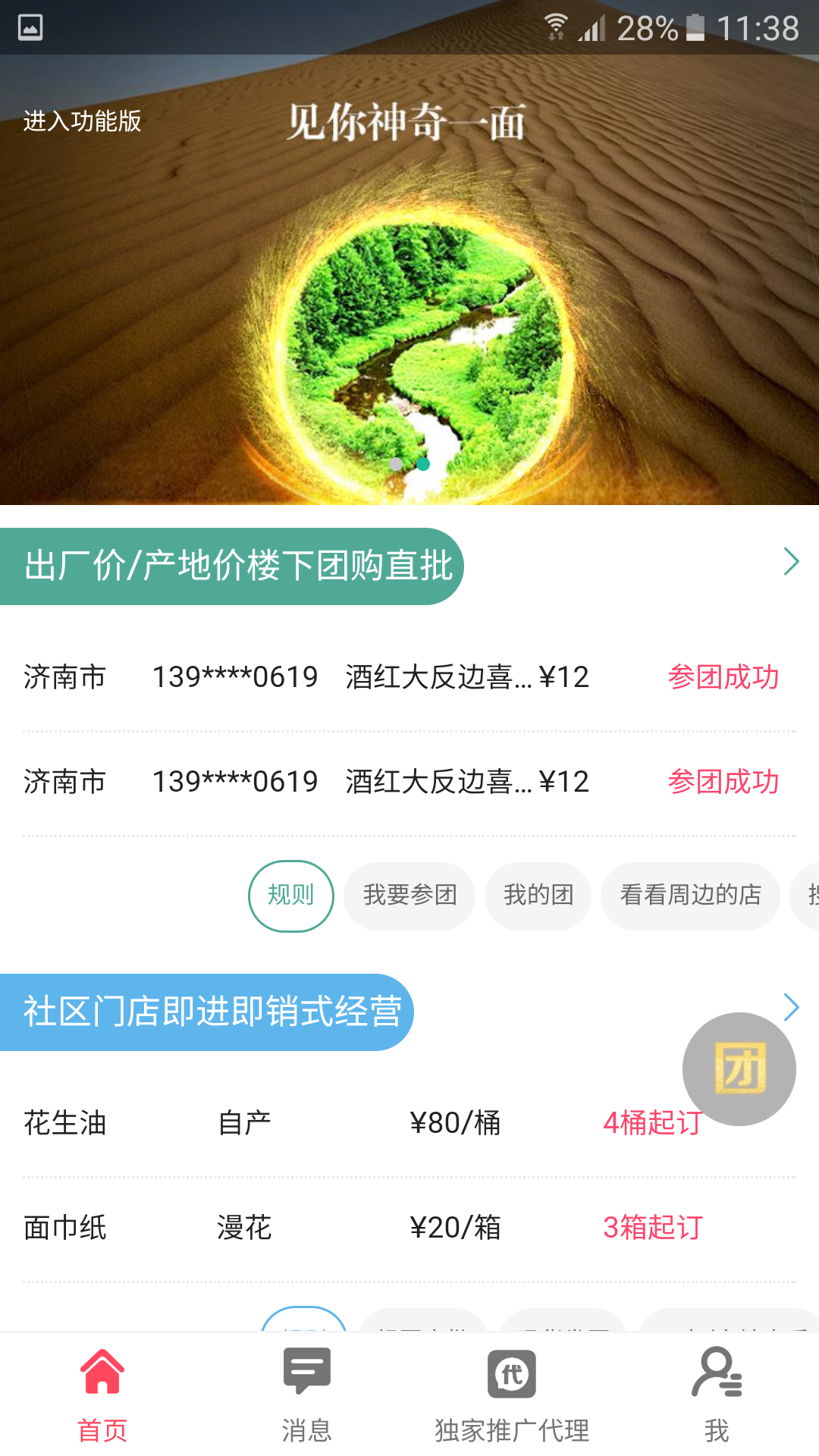The width and height of the screenshot is (819, 1456).
Task: Tap 进入功能版 link on banner
Action: click(x=82, y=121)
